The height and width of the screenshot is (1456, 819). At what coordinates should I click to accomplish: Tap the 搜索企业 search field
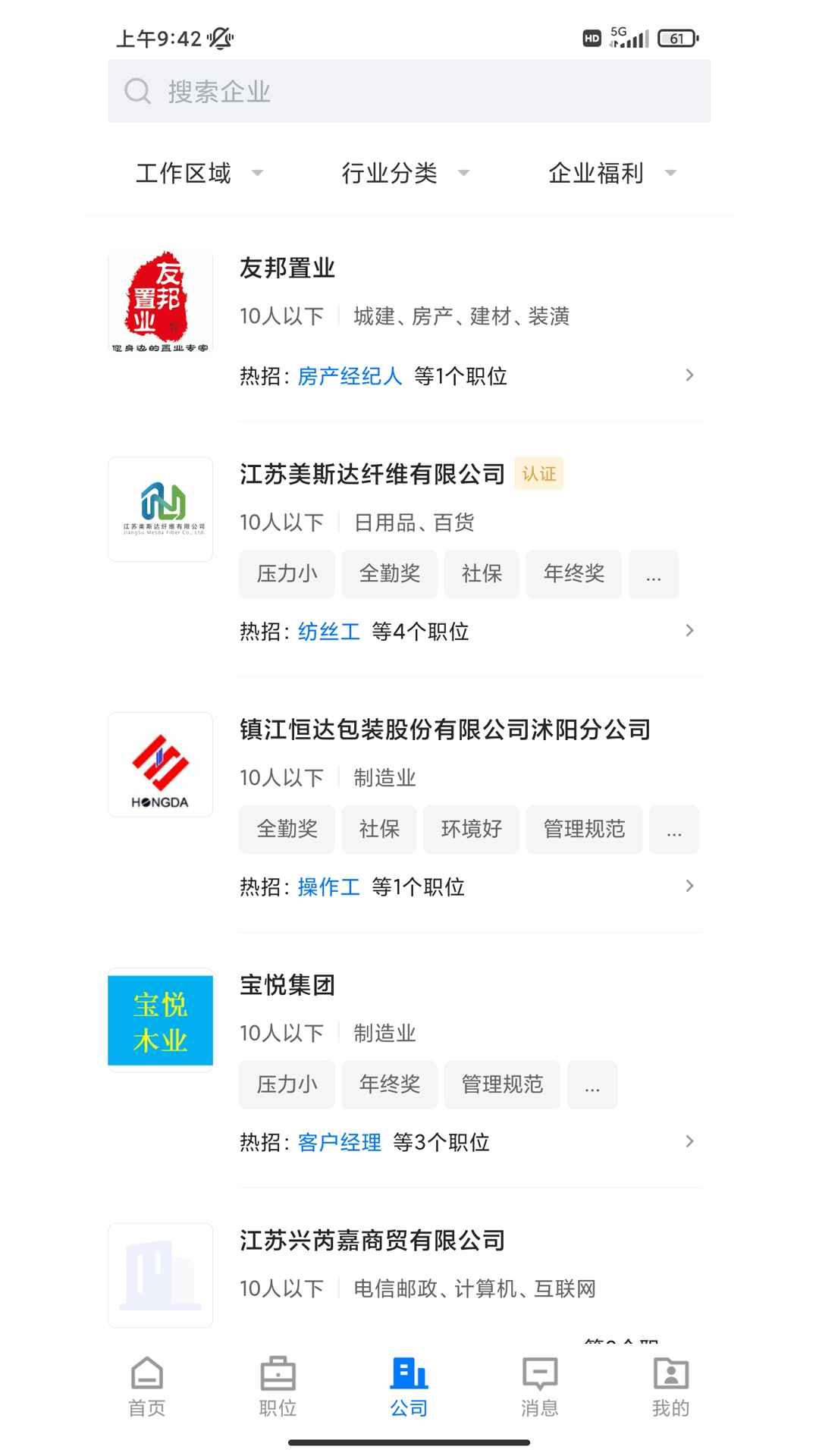(x=409, y=91)
